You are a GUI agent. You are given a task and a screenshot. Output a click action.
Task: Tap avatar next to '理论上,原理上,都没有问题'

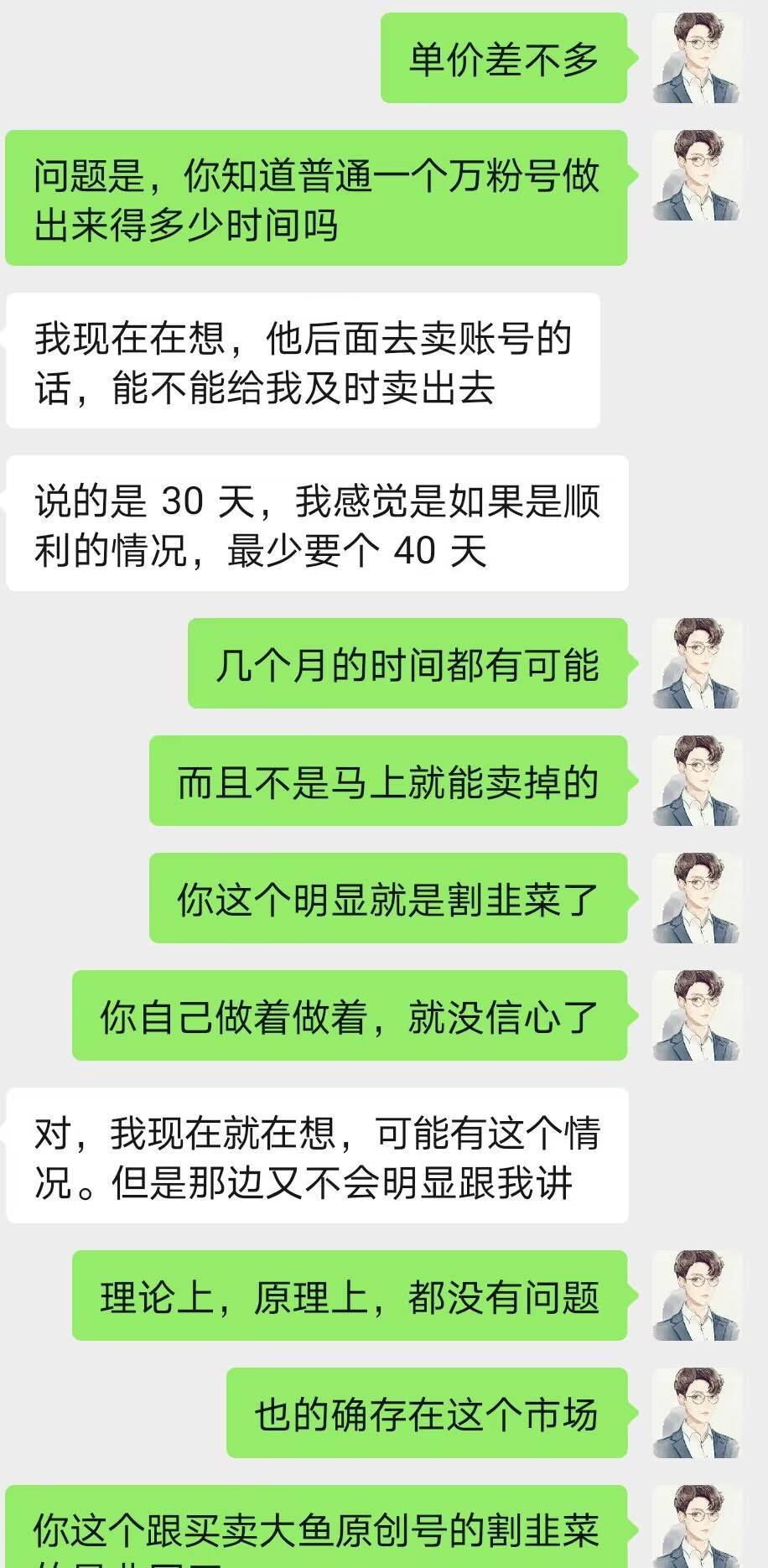point(697,1295)
